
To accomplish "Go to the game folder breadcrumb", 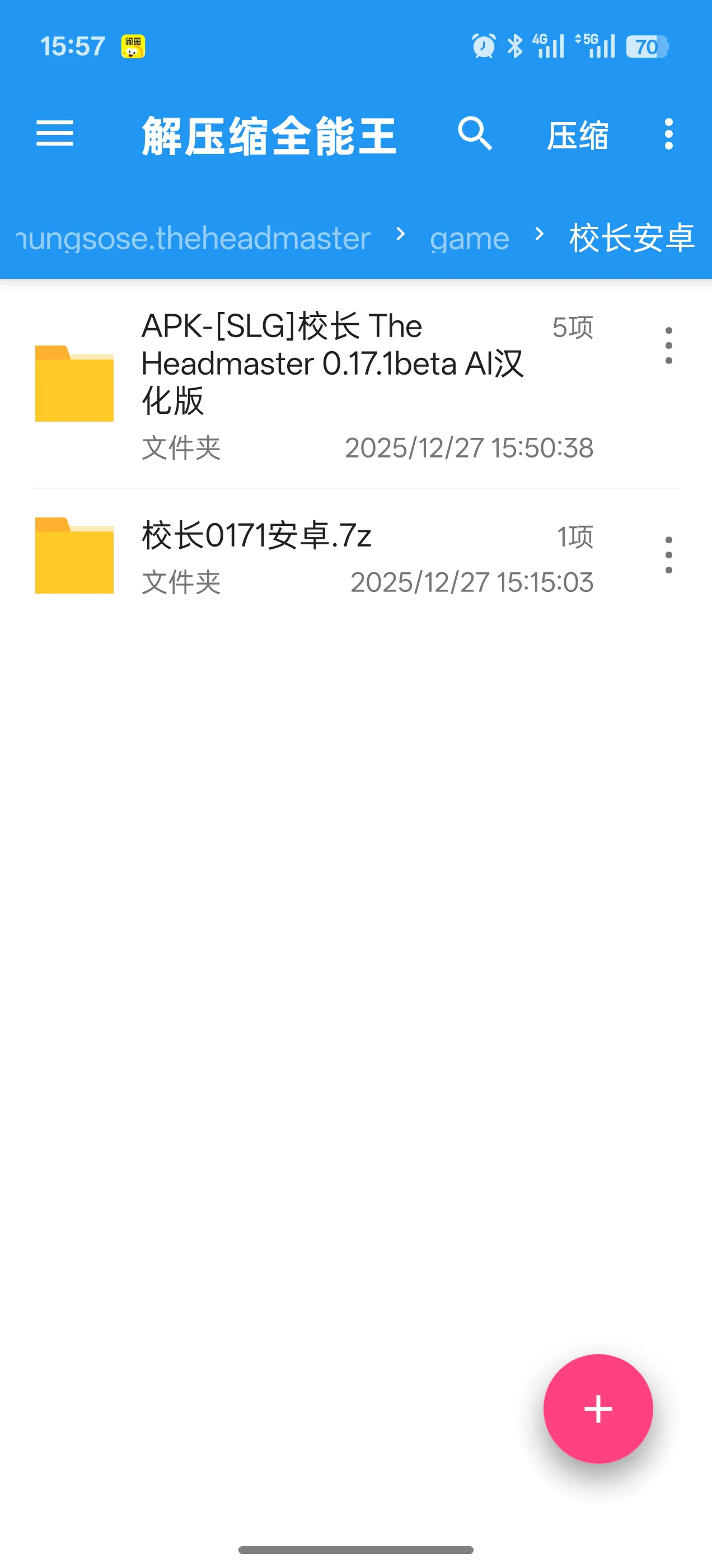I will (469, 238).
